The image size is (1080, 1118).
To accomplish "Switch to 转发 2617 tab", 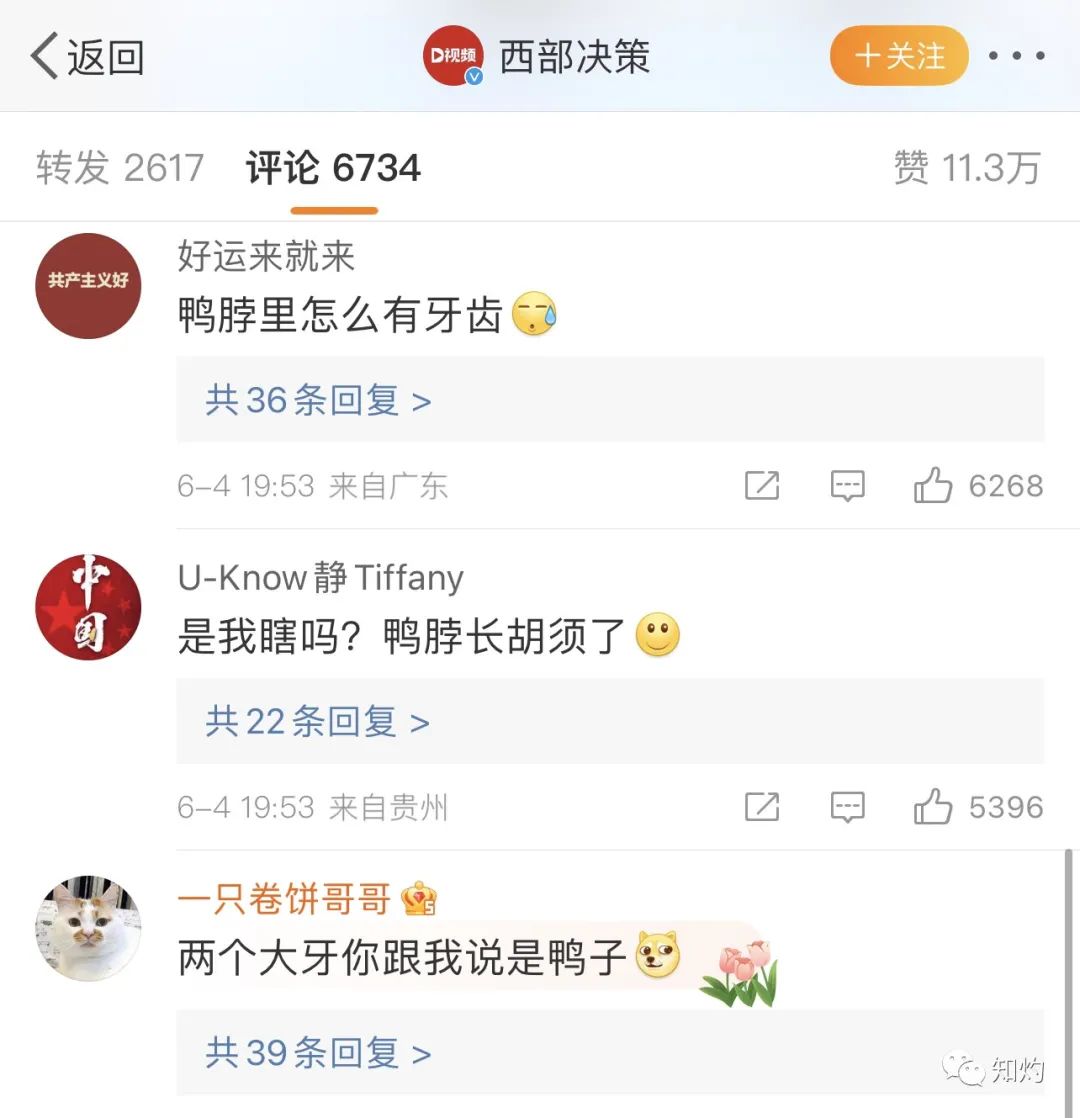I will click(x=120, y=168).
